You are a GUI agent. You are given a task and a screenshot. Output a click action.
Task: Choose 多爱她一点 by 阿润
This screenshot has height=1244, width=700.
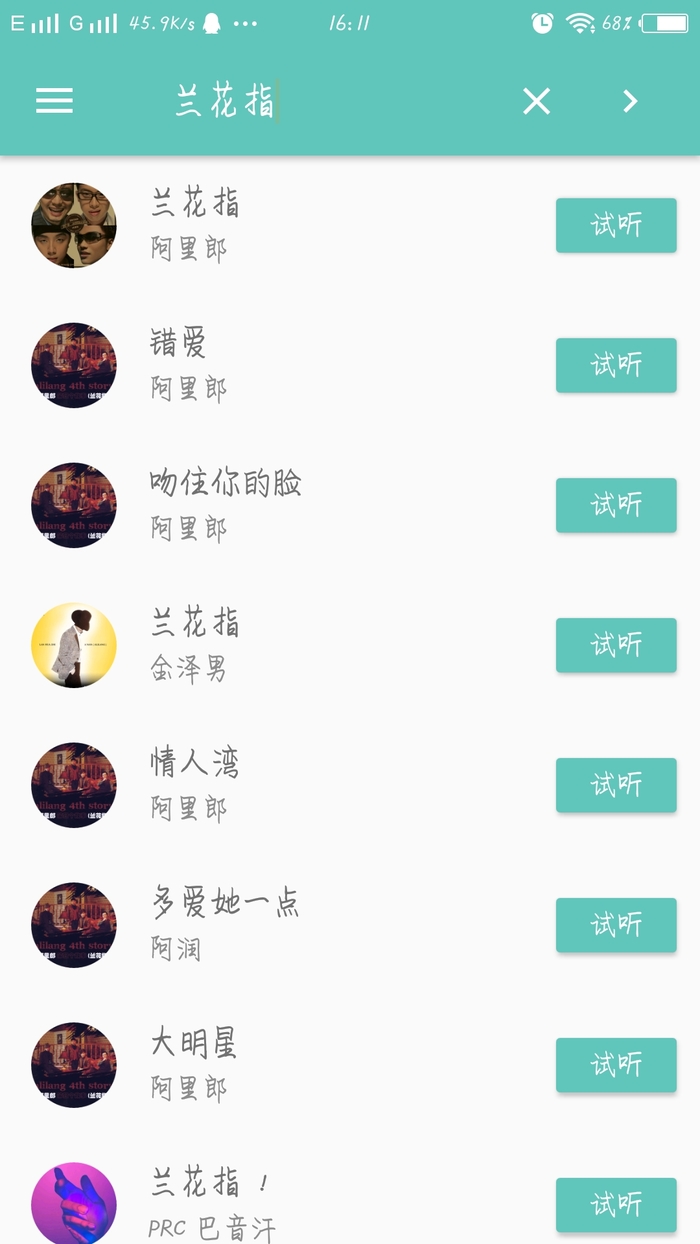pyautogui.click(x=300, y=925)
